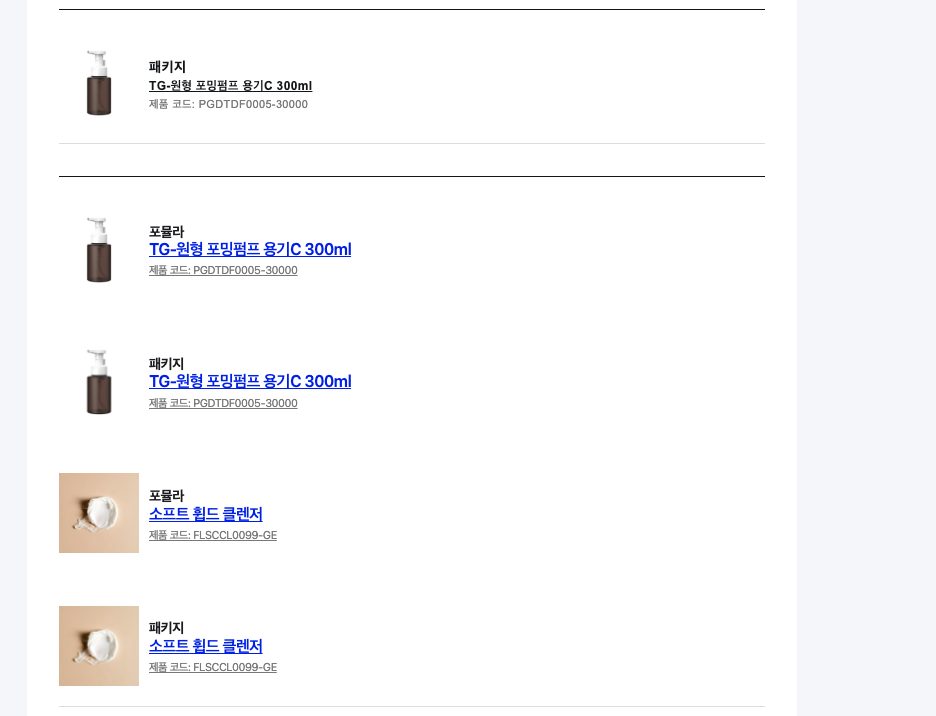Tap underlined code PGDTDF0005-30000 under 포뮬라
Image resolution: width=936 pixels, height=716 pixels.
point(223,270)
